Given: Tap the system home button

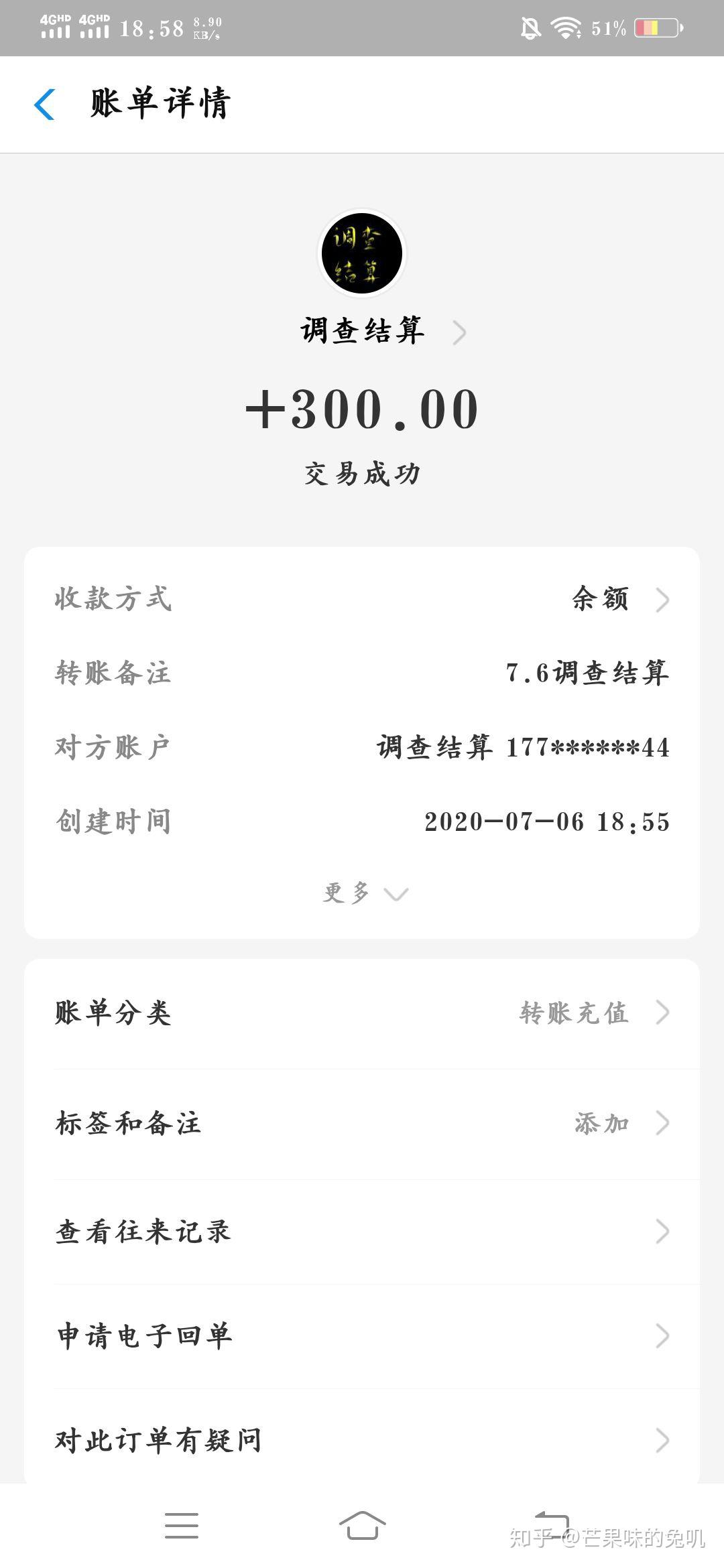Looking at the screenshot, I should pyautogui.click(x=362, y=1526).
